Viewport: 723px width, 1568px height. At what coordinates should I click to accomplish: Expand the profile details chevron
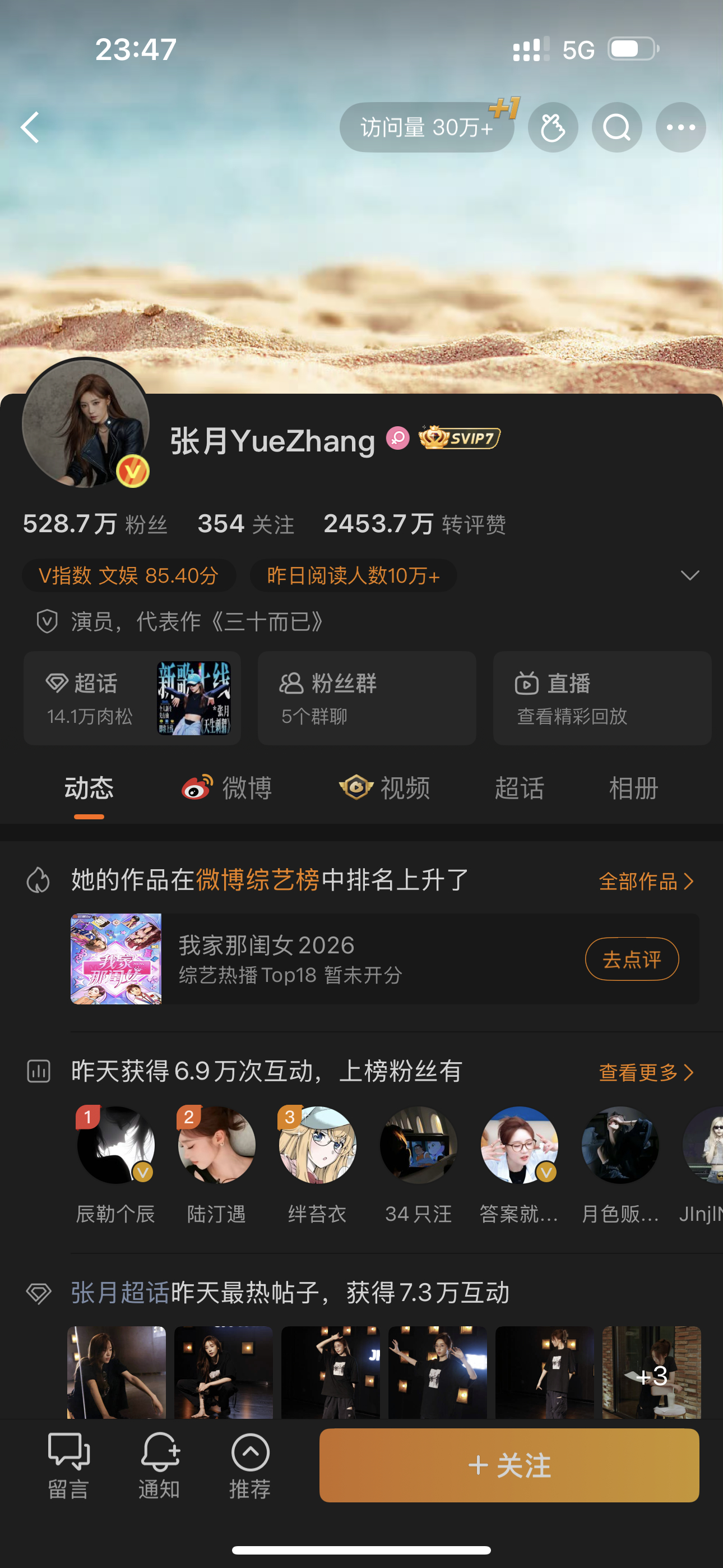click(x=689, y=575)
